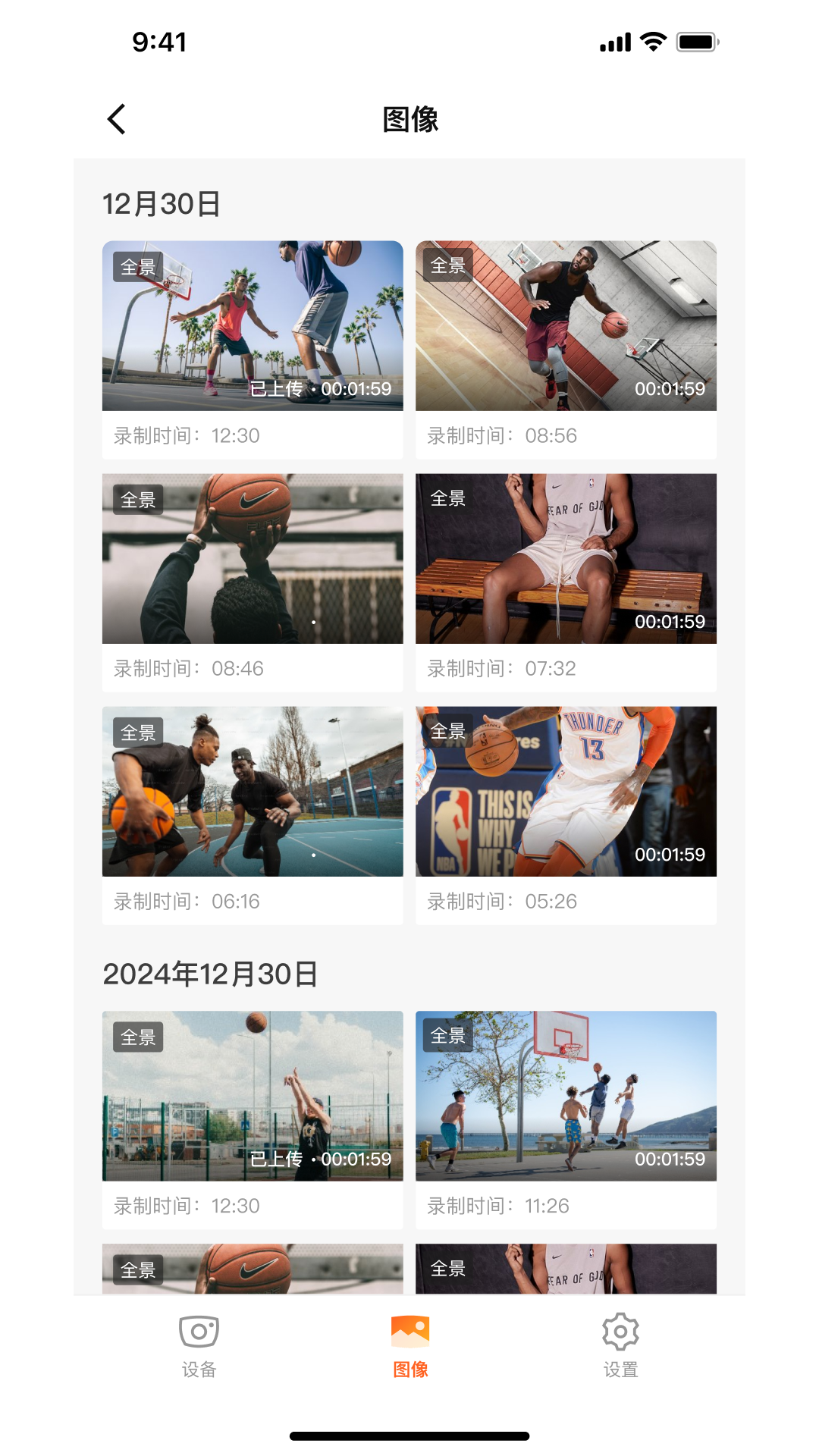This screenshot has width=819, height=1456.
Task: Open the video recorded at 07:32
Action: tap(566, 559)
